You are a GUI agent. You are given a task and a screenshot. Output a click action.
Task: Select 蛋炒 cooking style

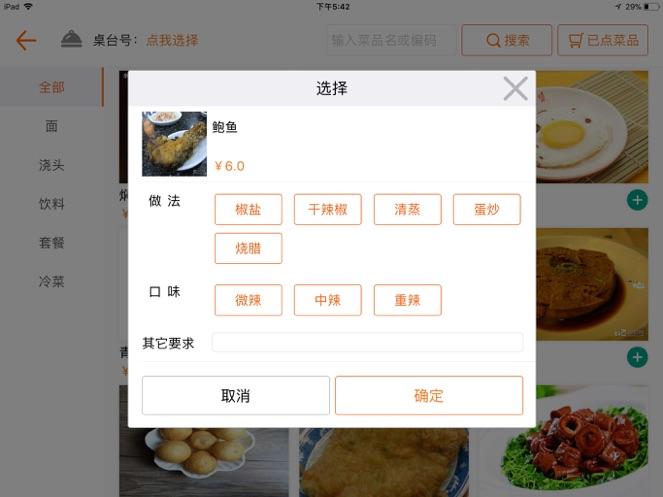pyautogui.click(x=486, y=210)
